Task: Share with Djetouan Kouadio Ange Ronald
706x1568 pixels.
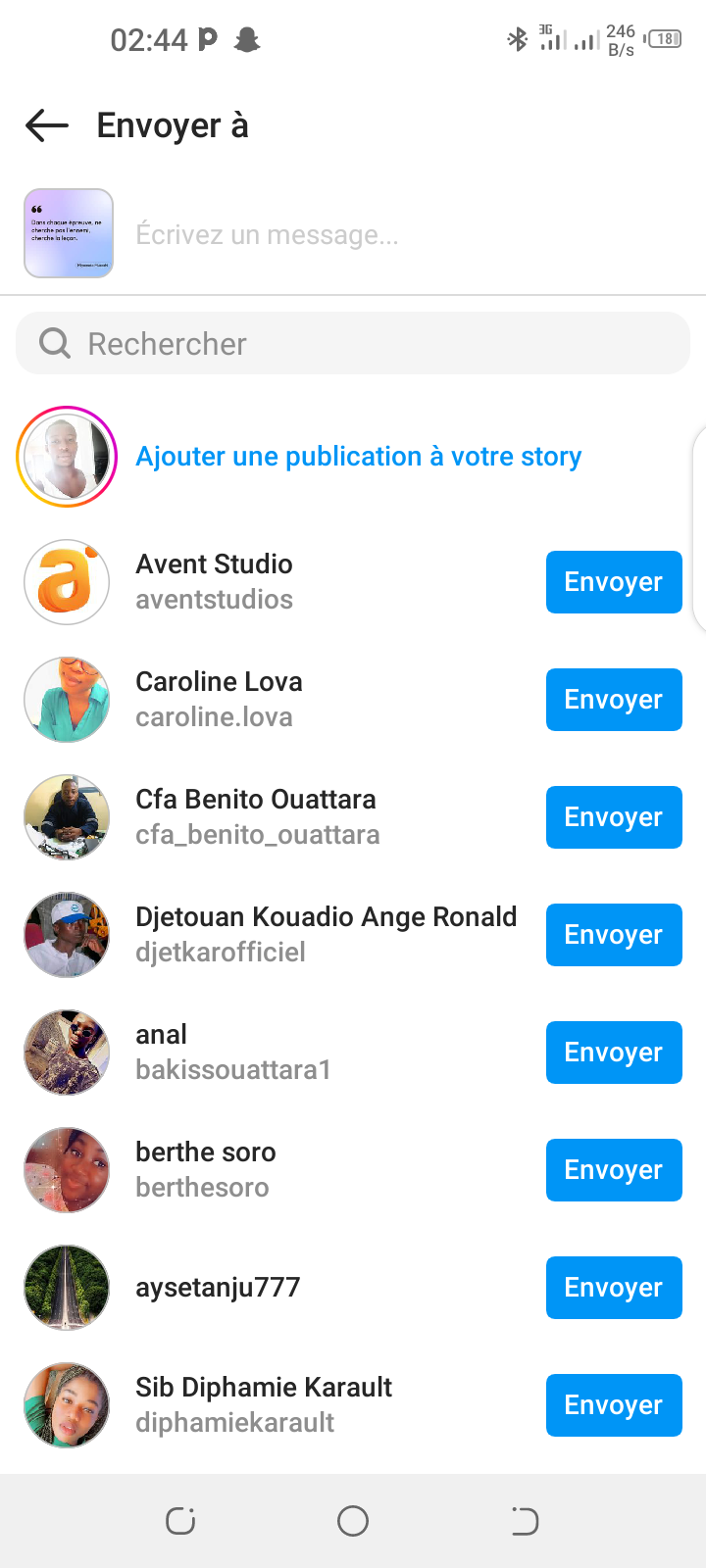Action: pyautogui.click(x=613, y=935)
